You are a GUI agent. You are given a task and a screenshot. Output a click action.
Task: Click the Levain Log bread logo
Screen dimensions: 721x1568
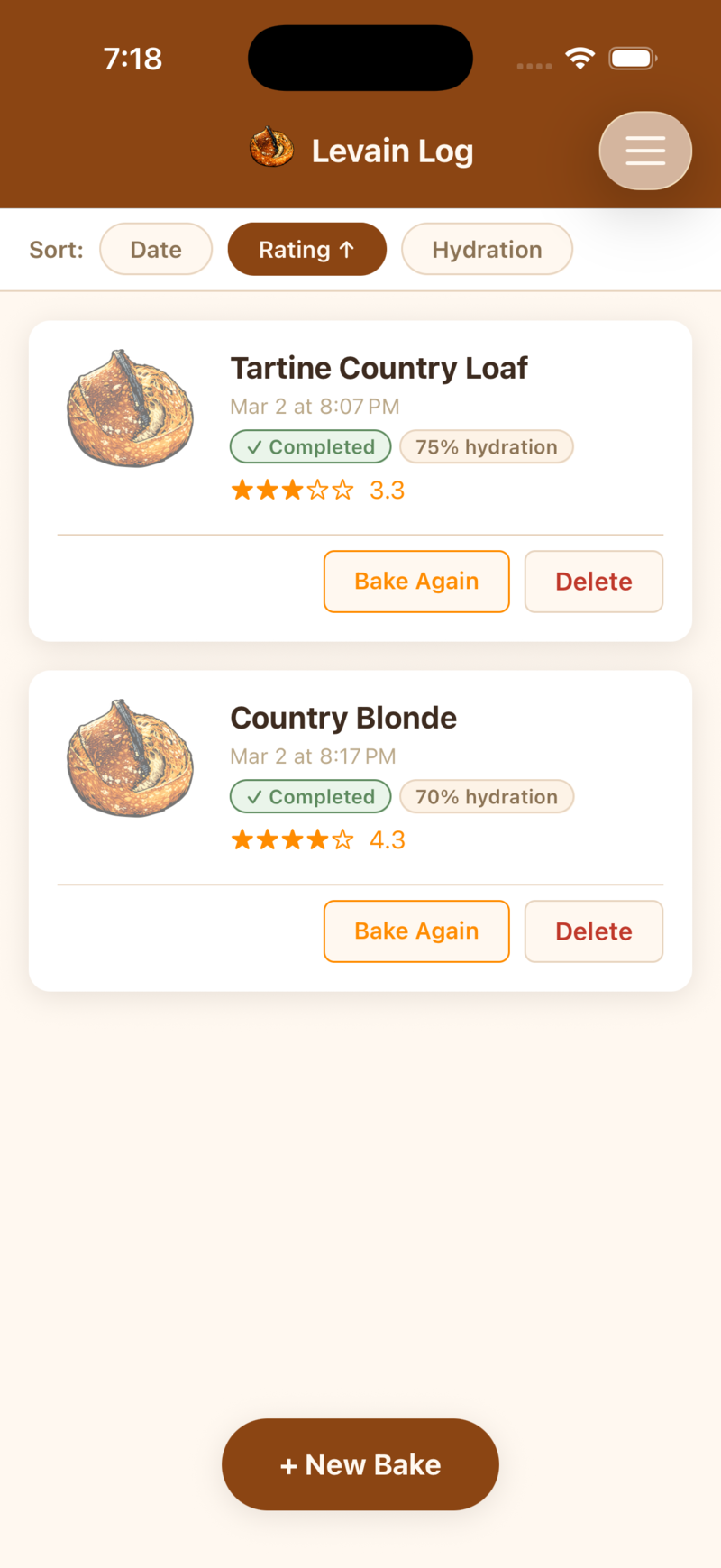(x=271, y=150)
